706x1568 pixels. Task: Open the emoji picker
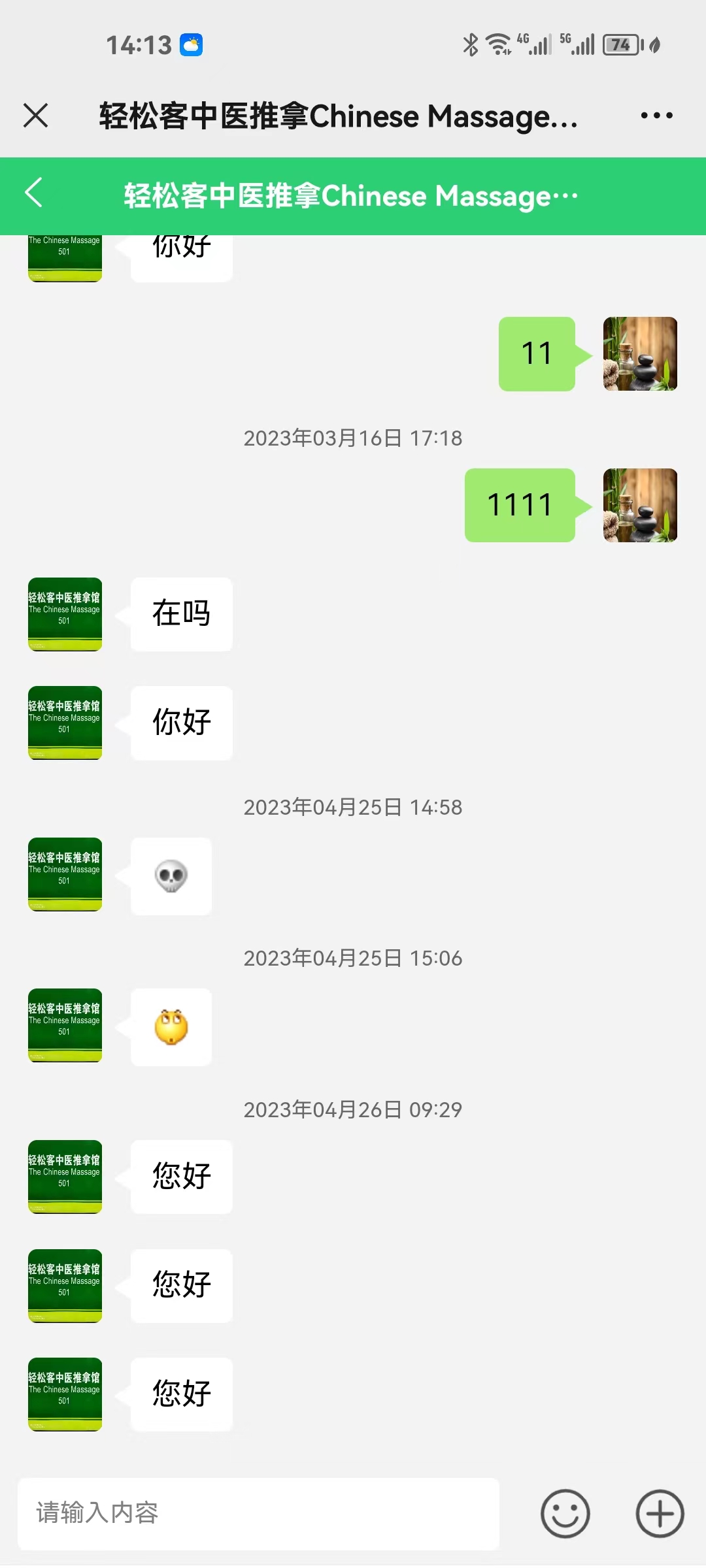pyautogui.click(x=565, y=1513)
